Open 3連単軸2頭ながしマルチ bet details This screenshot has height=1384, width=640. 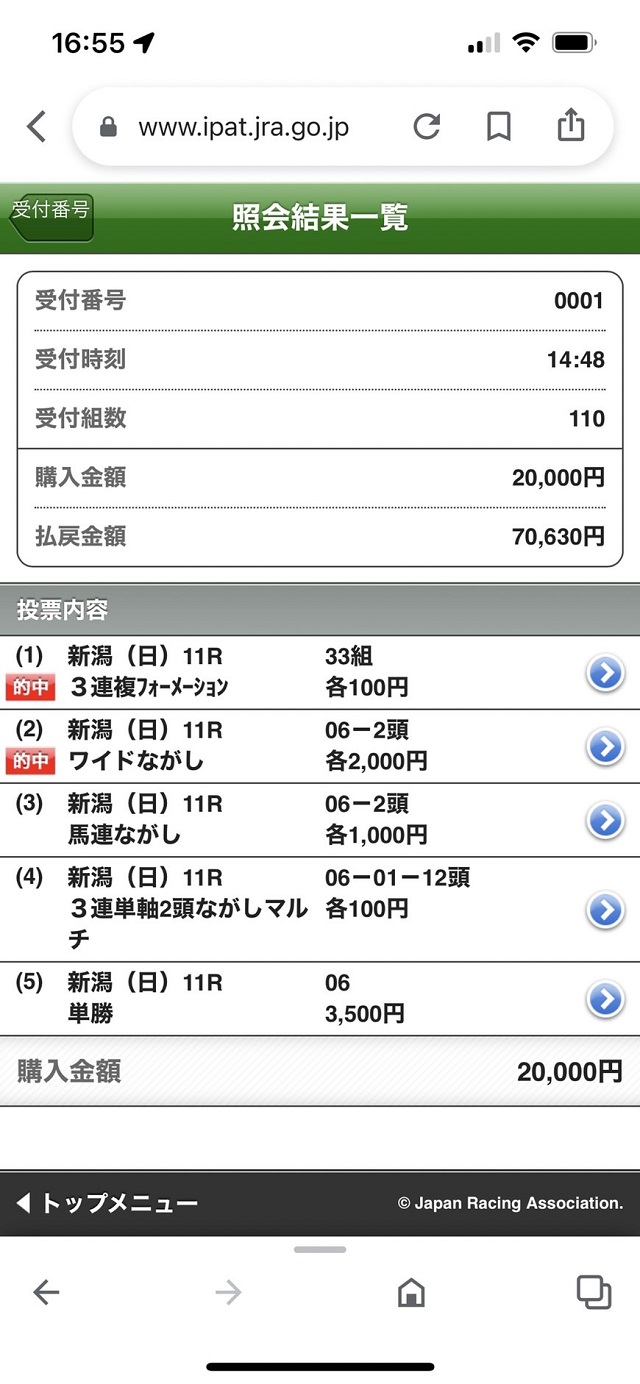[x=604, y=909]
